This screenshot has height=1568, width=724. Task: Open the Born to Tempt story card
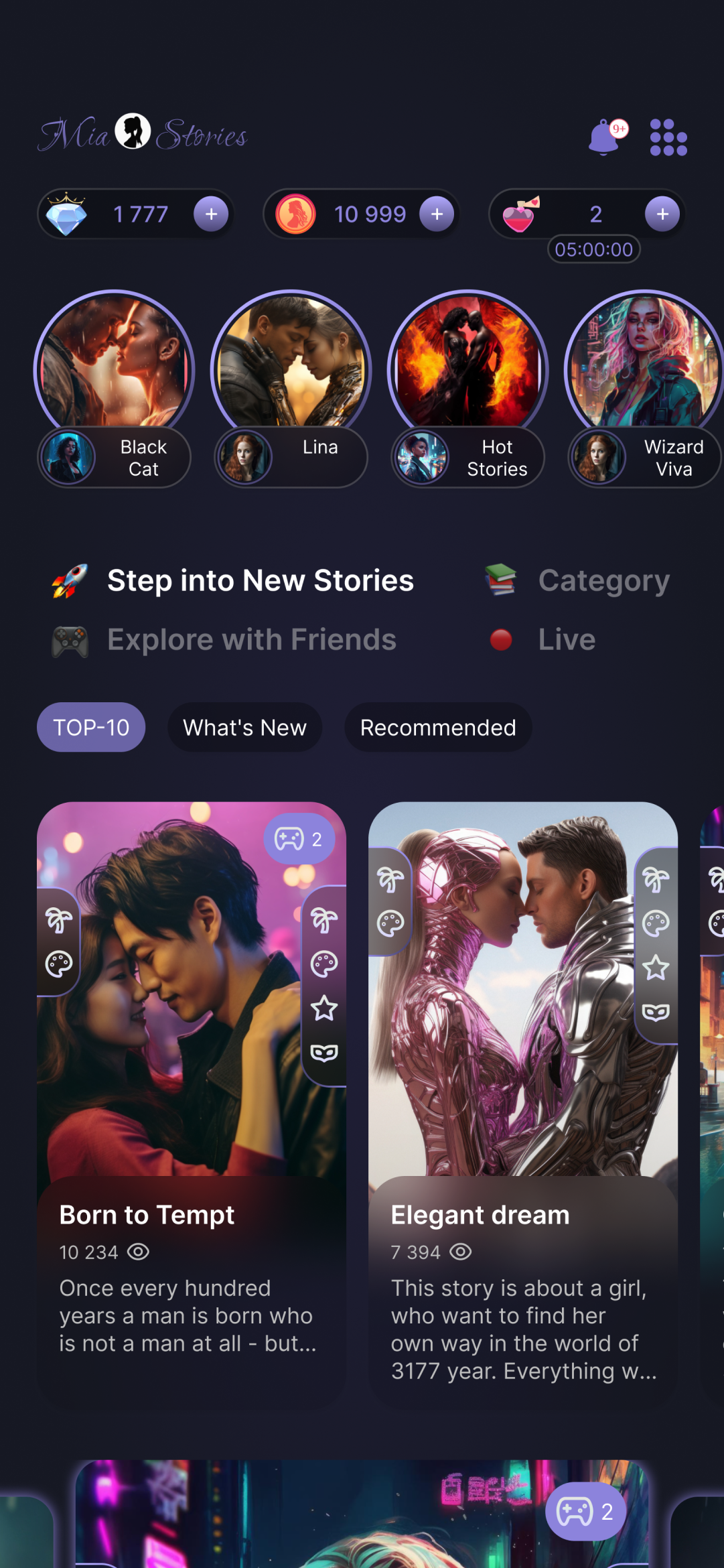click(192, 1104)
